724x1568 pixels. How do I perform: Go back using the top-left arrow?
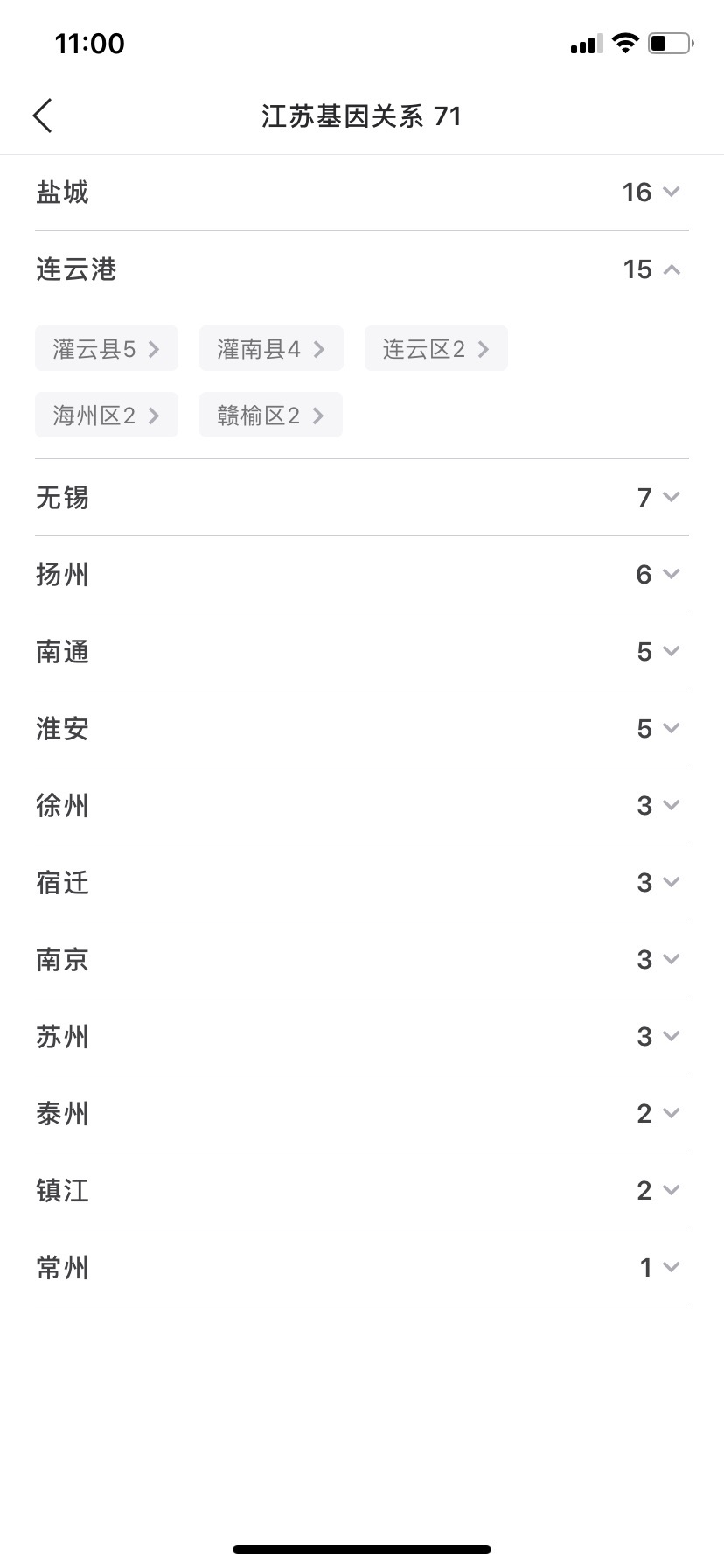pos(43,115)
